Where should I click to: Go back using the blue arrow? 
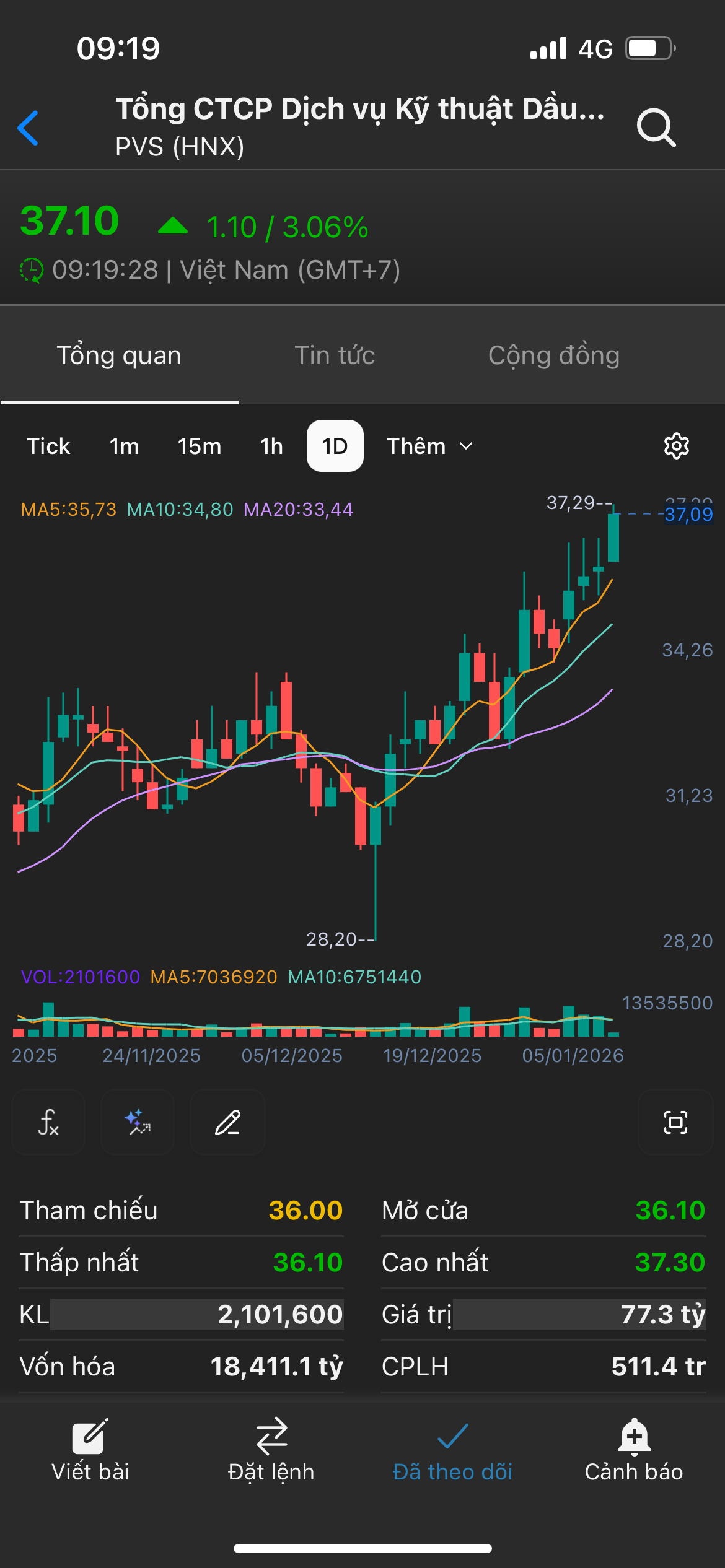(x=29, y=128)
